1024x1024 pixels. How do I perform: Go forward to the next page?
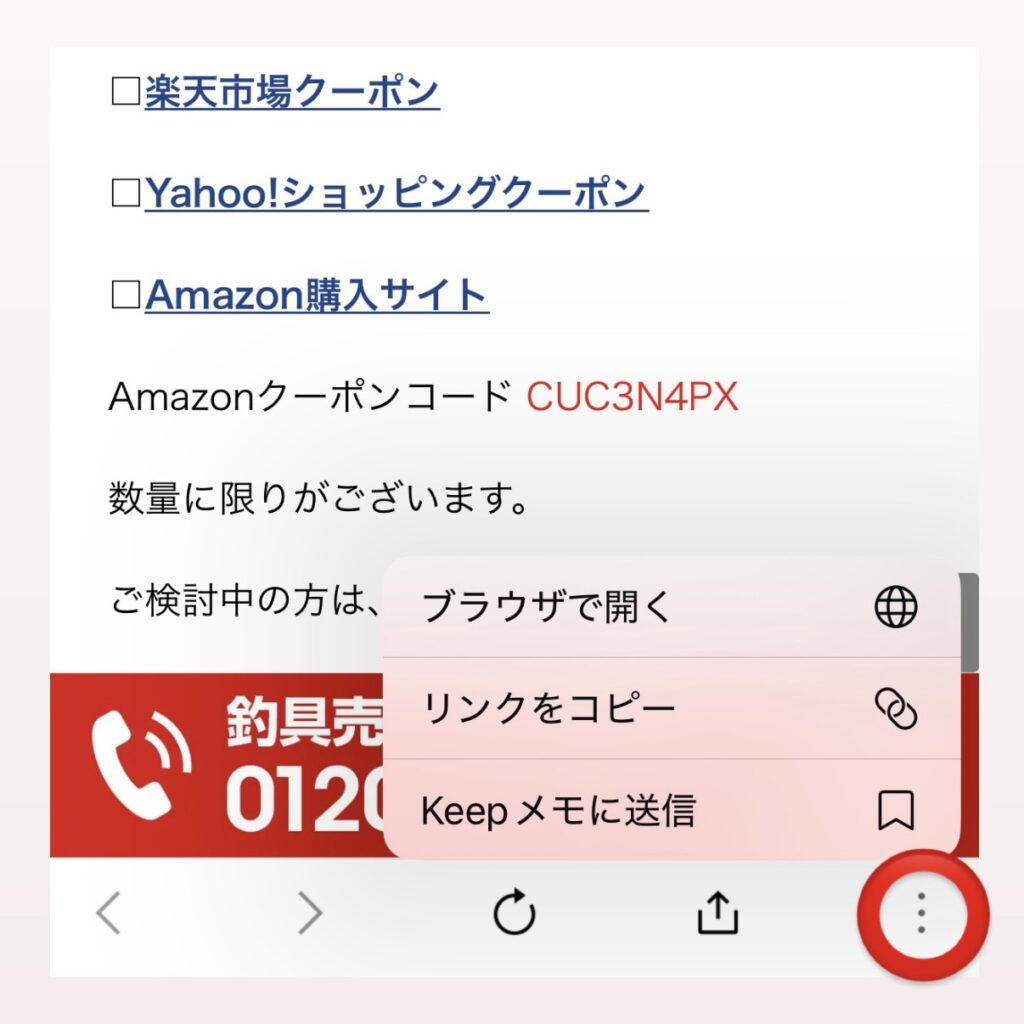(x=311, y=913)
